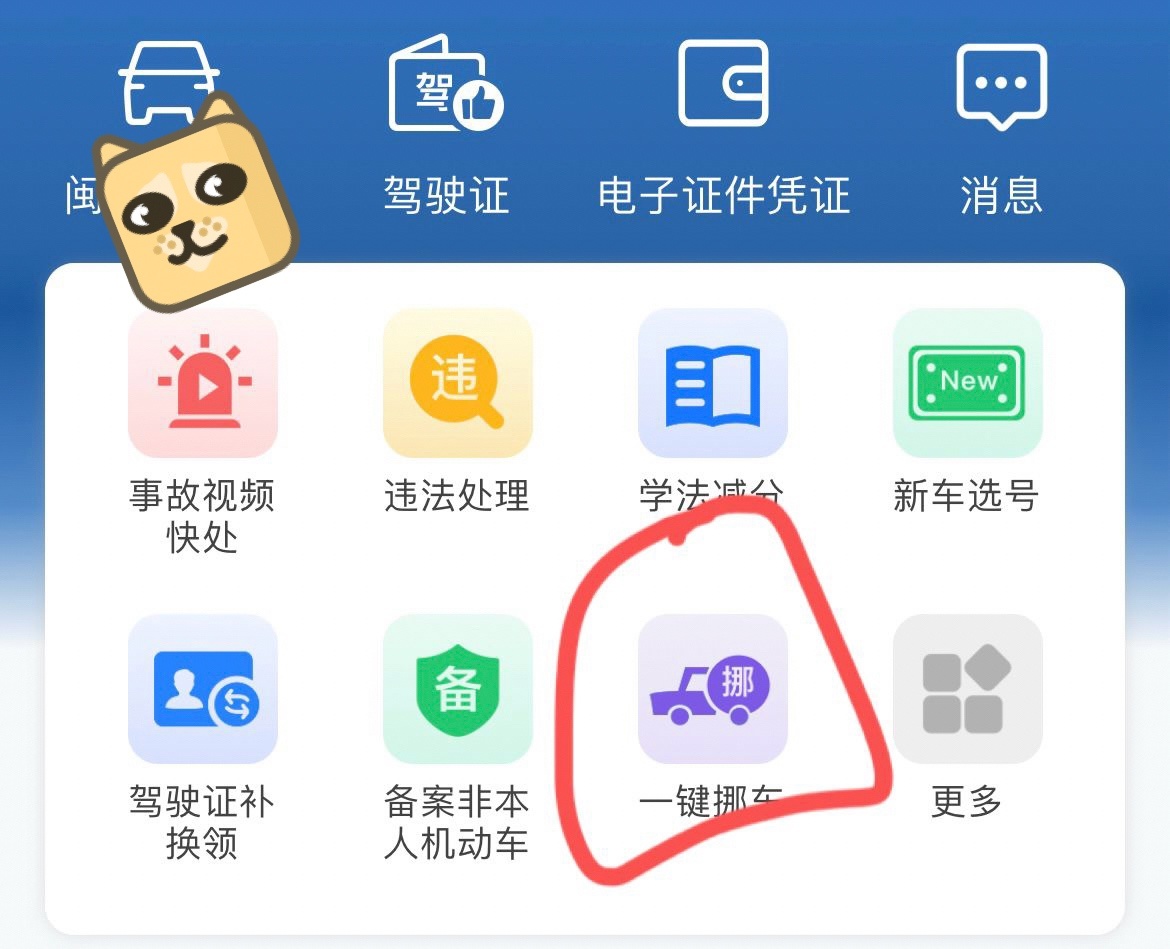This screenshot has width=1170, height=949.
Task: Open 违法处理 violation handling
Action: (457, 383)
